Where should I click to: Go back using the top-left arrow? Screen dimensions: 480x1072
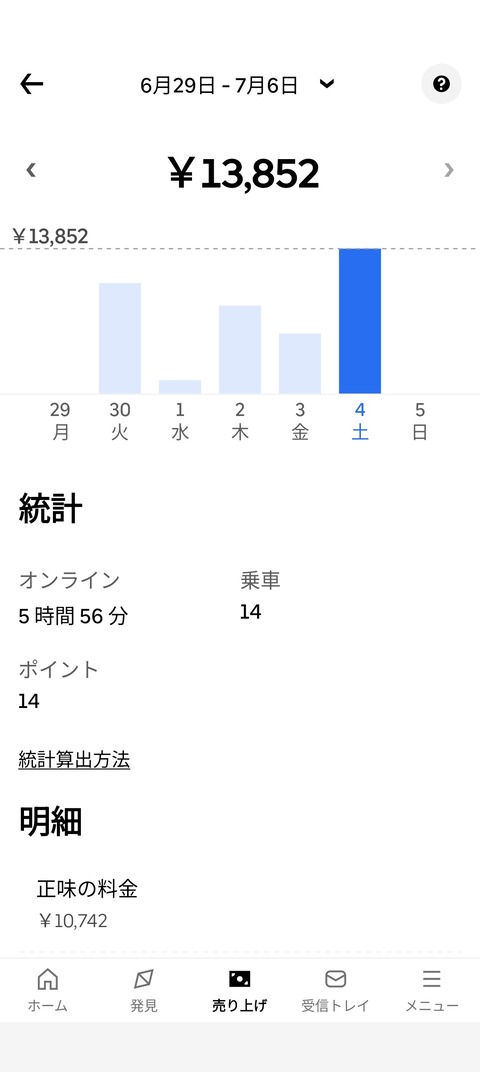click(31, 84)
